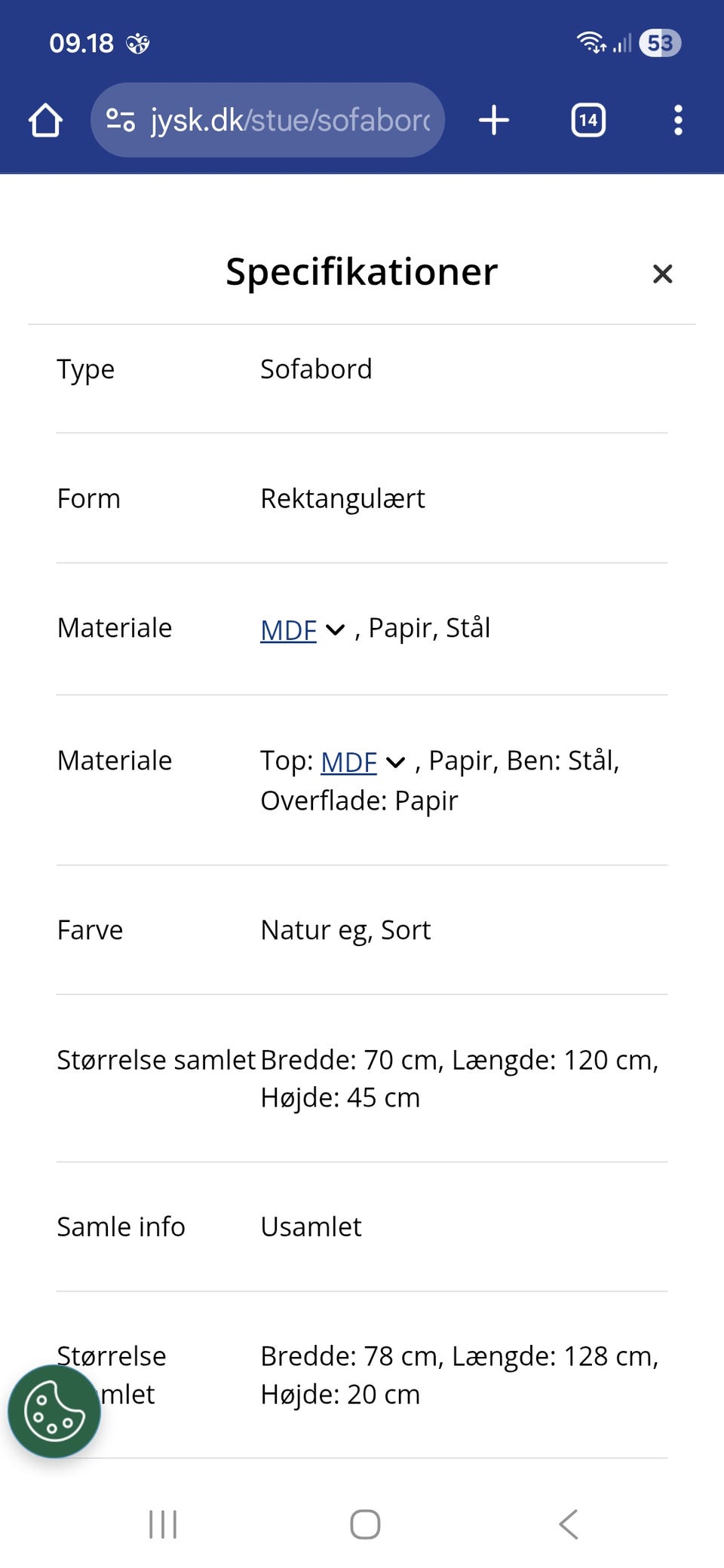Select the Type row labeled Sofabord

(x=316, y=369)
